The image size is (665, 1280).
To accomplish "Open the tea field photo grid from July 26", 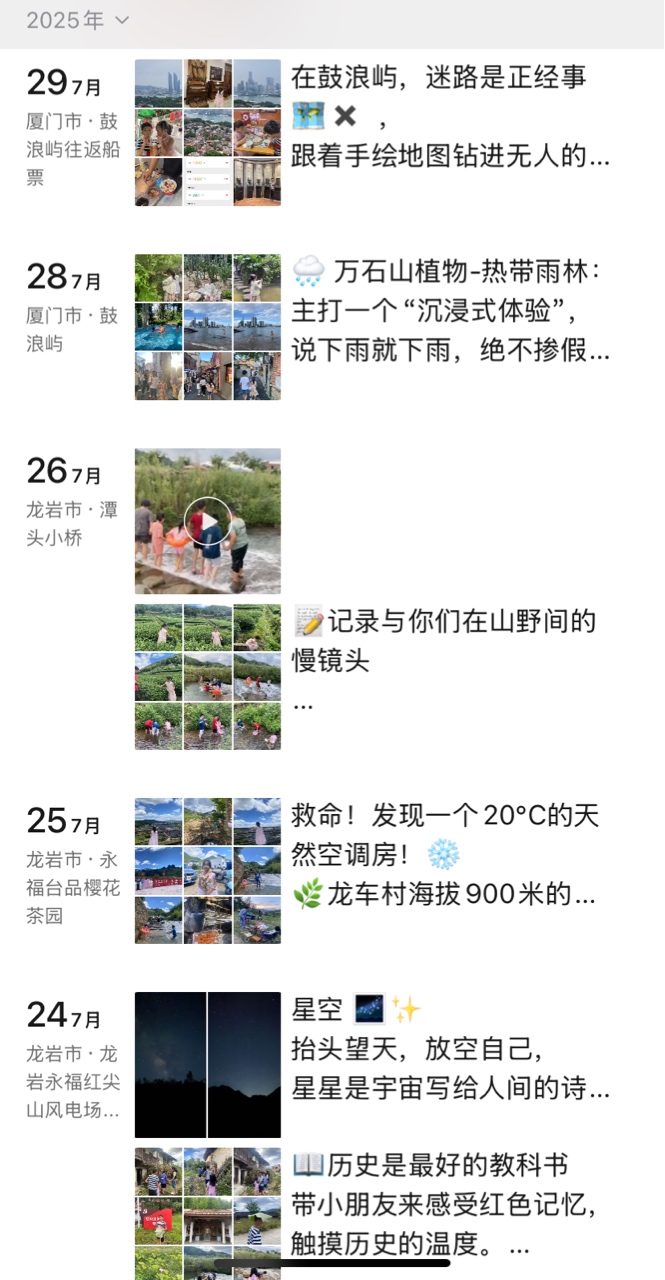I will pos(208,677).
